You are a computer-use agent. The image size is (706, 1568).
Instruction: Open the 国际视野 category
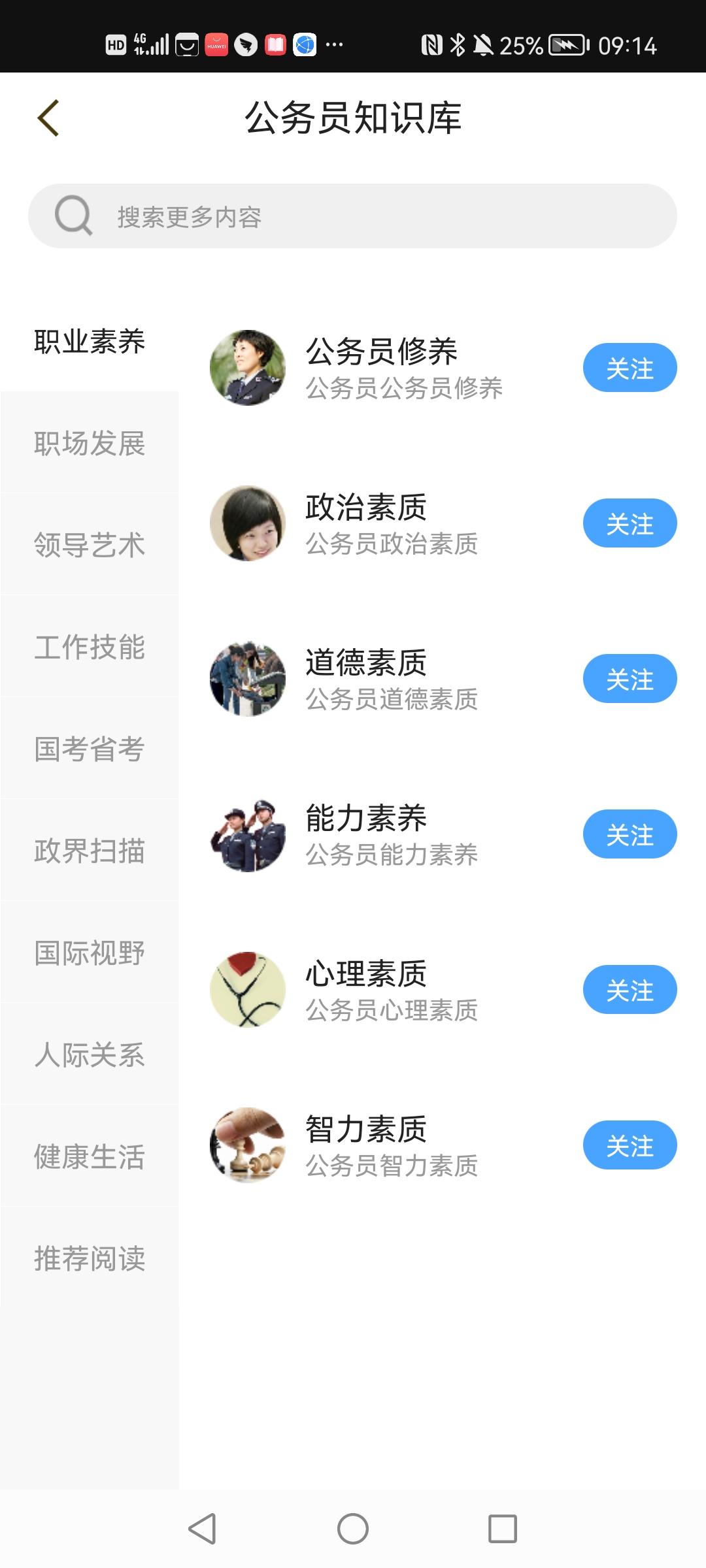click(x=90, y=953)
